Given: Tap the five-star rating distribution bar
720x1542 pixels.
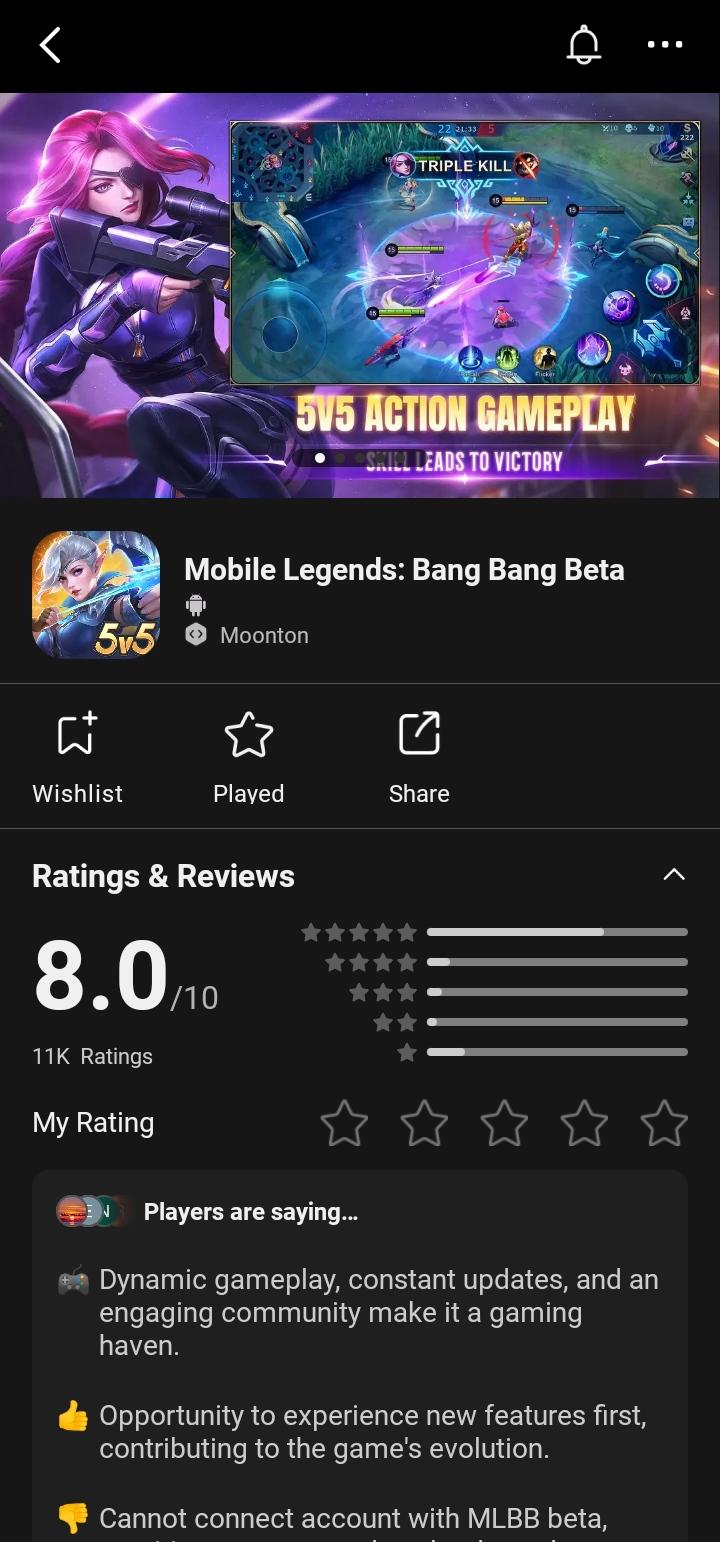Looking at the screenshot, I should 557,931.
